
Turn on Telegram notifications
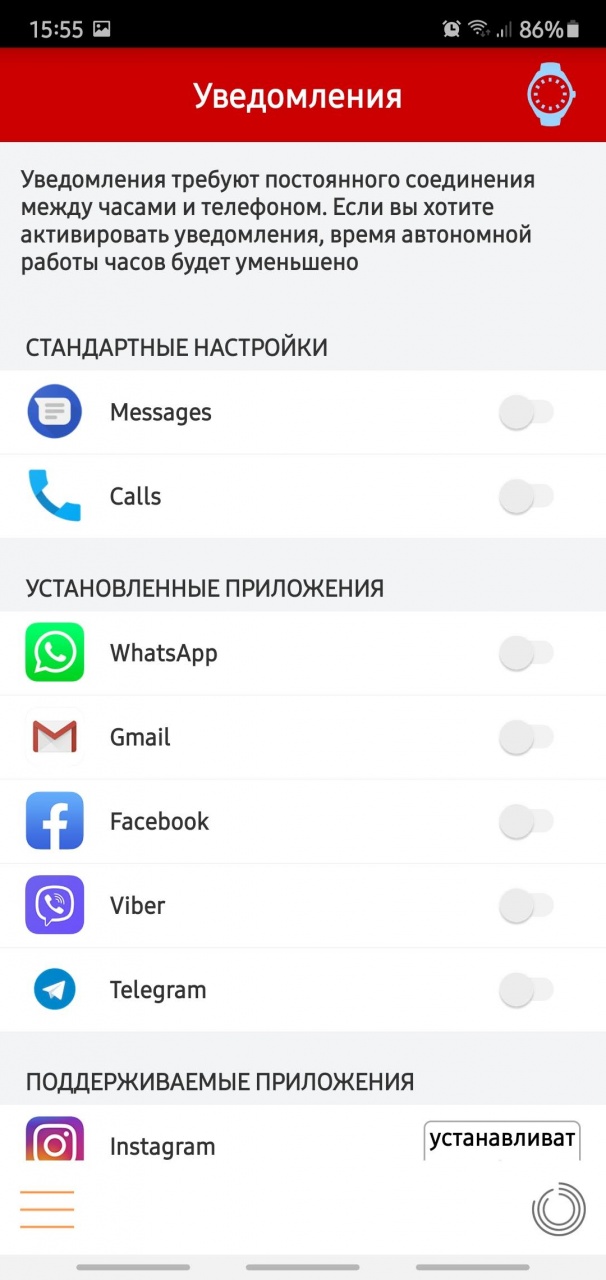pyautogui.click(x=526, y=990)
